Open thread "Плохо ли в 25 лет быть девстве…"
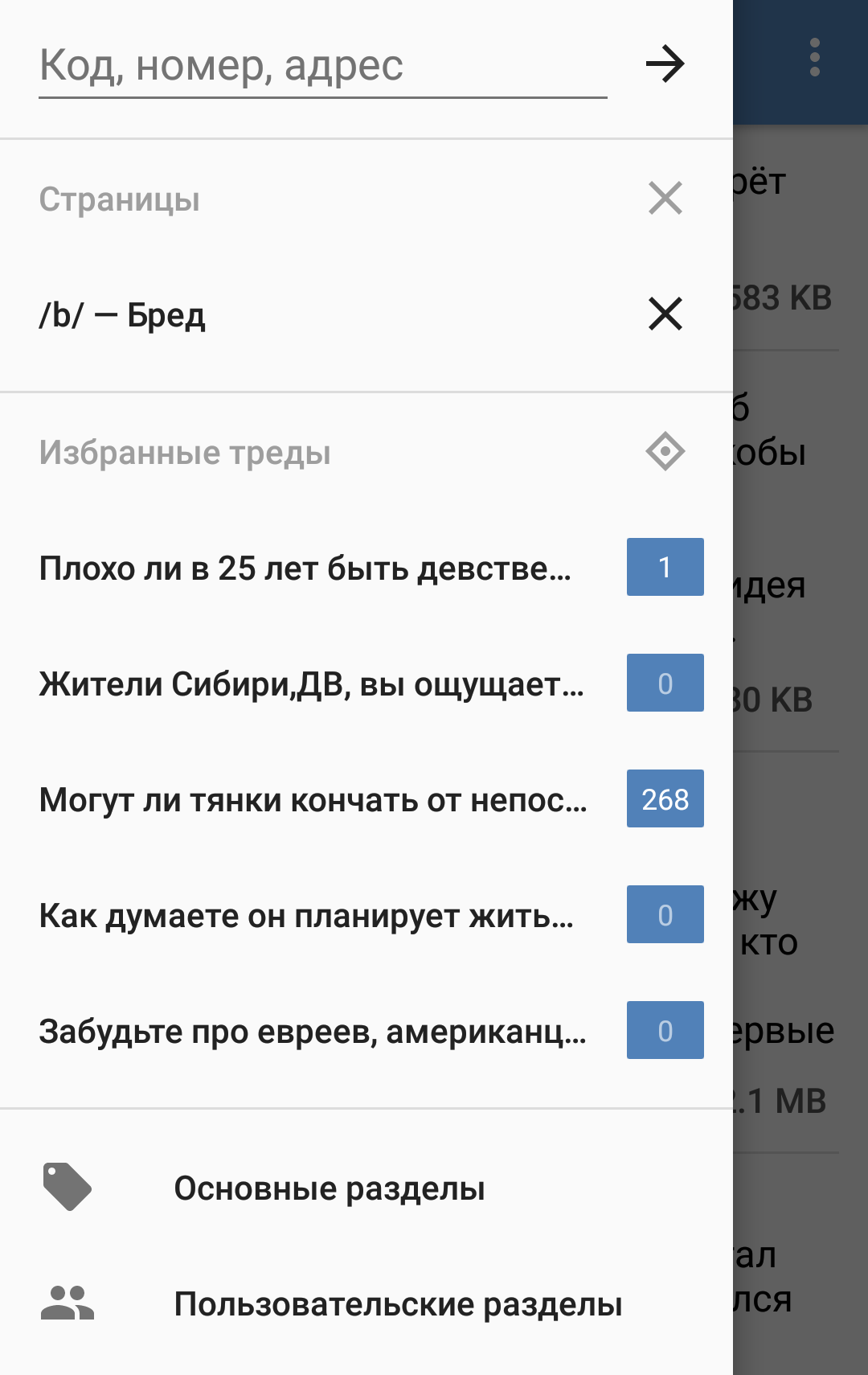Image resolution: width=868 pixels, height=1375 pixels. tap(305, 568)
